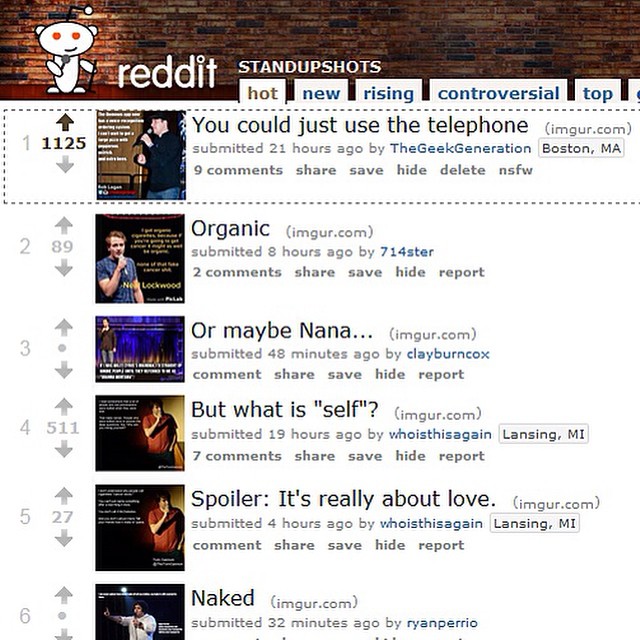The image size is (640, 640).
Task: Switch to the rising tab
Action: [x=388, y=94]
